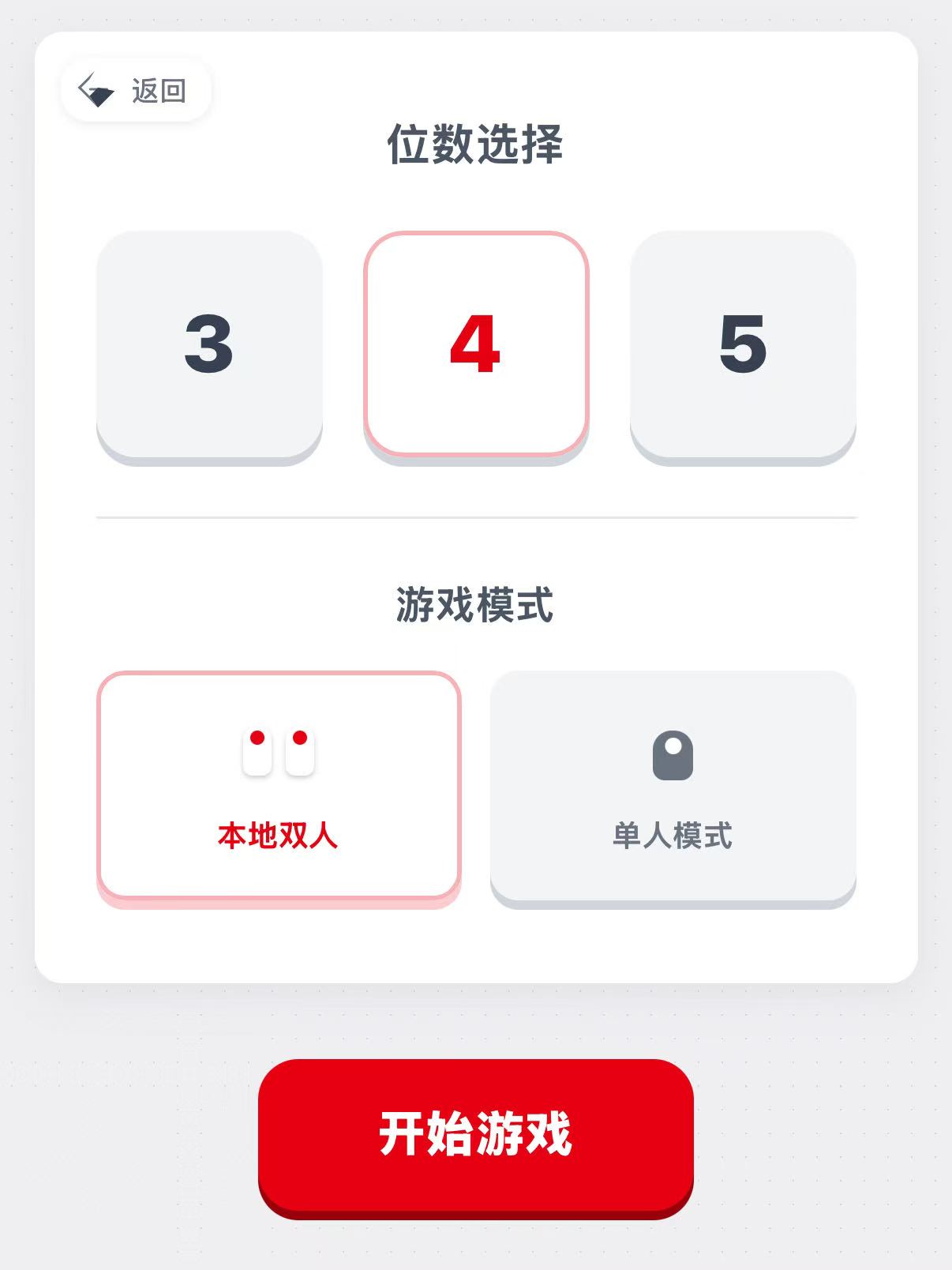Choose the 4 digits option
This screenshot has height=1270, width=952.
tap(476, 344)
